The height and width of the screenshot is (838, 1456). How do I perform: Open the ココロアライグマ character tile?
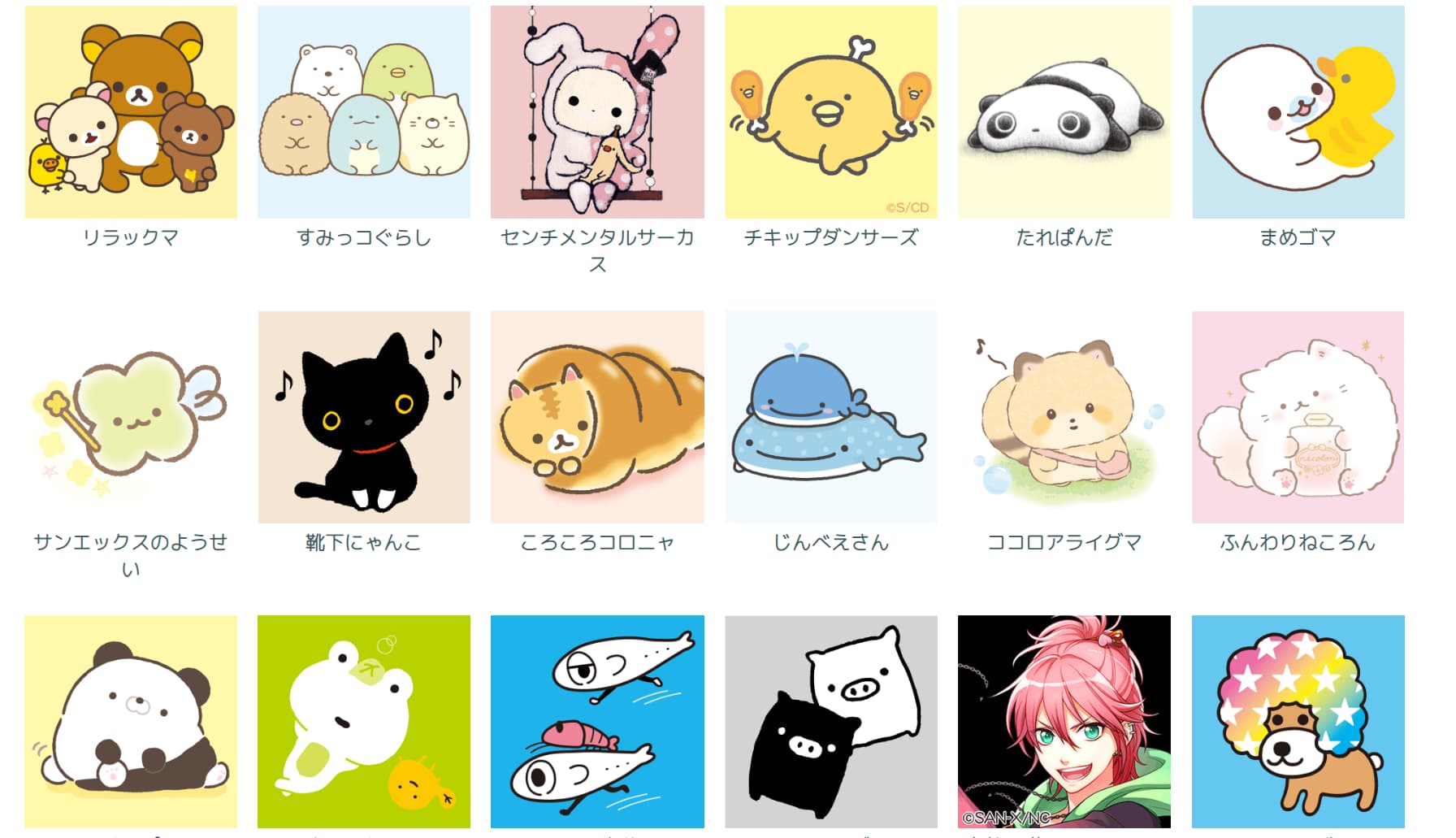[x=1064, y=417]
